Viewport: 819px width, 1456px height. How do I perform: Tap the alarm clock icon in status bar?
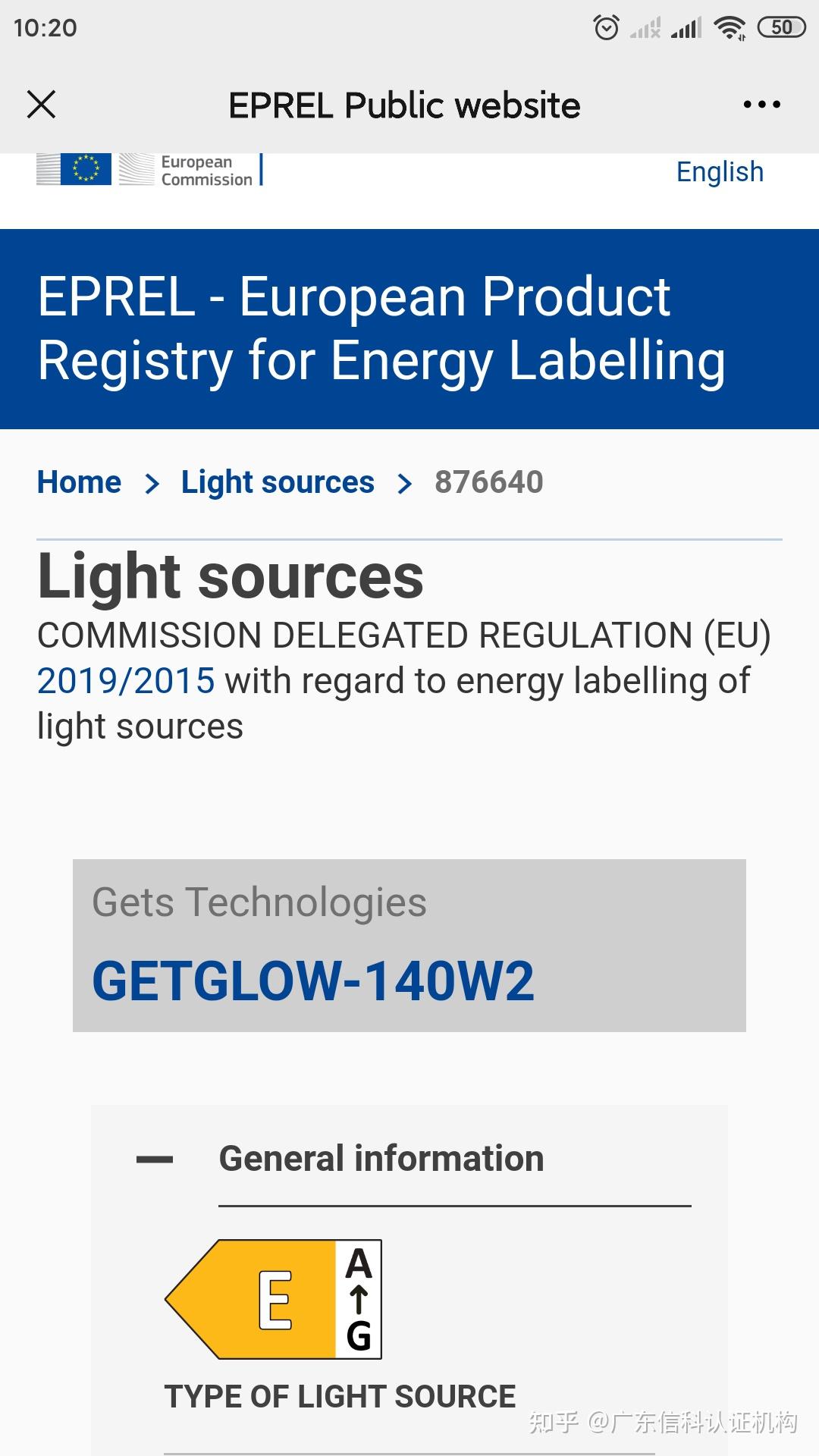point(608,29)
